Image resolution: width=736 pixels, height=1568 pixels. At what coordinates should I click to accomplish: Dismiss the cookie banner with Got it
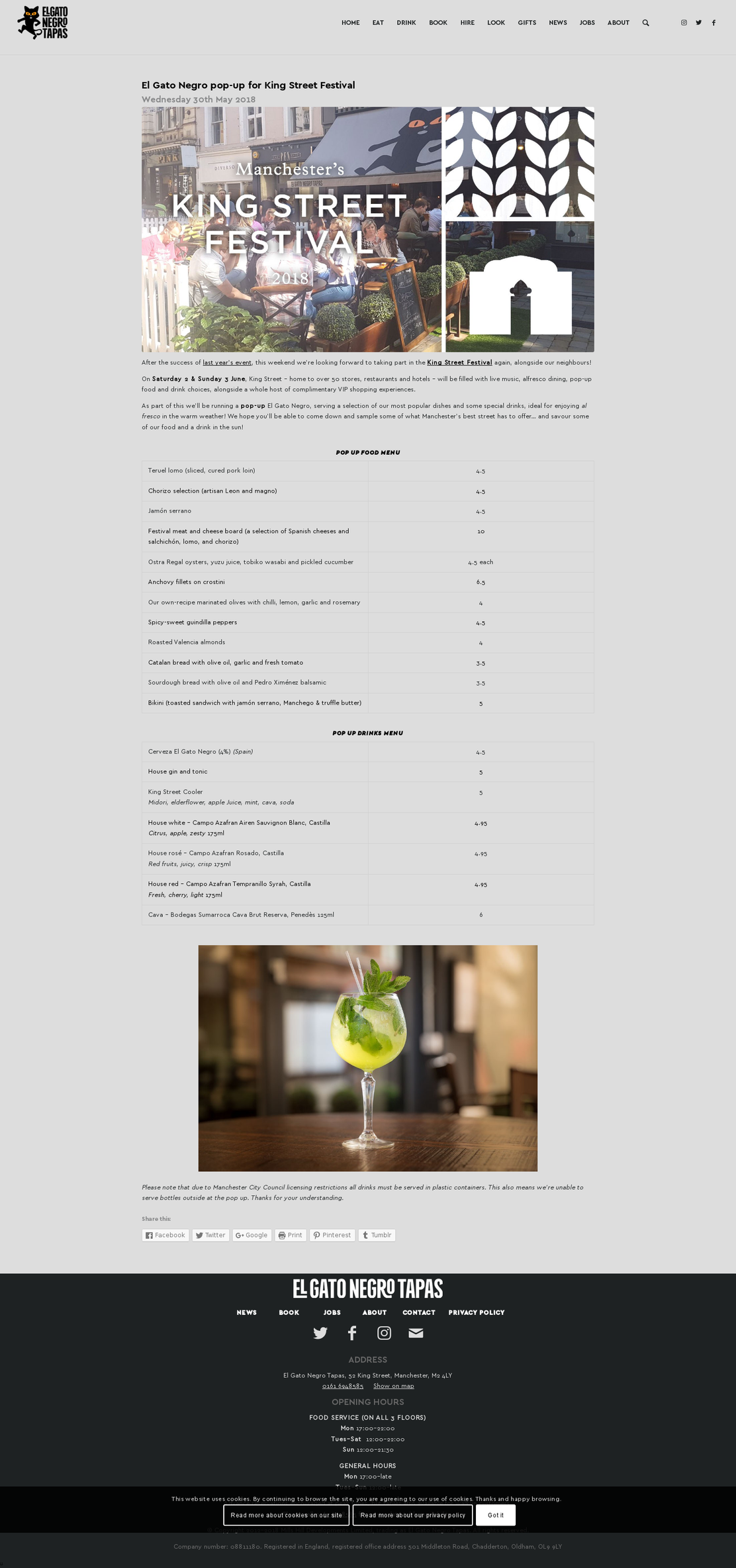496,1515
